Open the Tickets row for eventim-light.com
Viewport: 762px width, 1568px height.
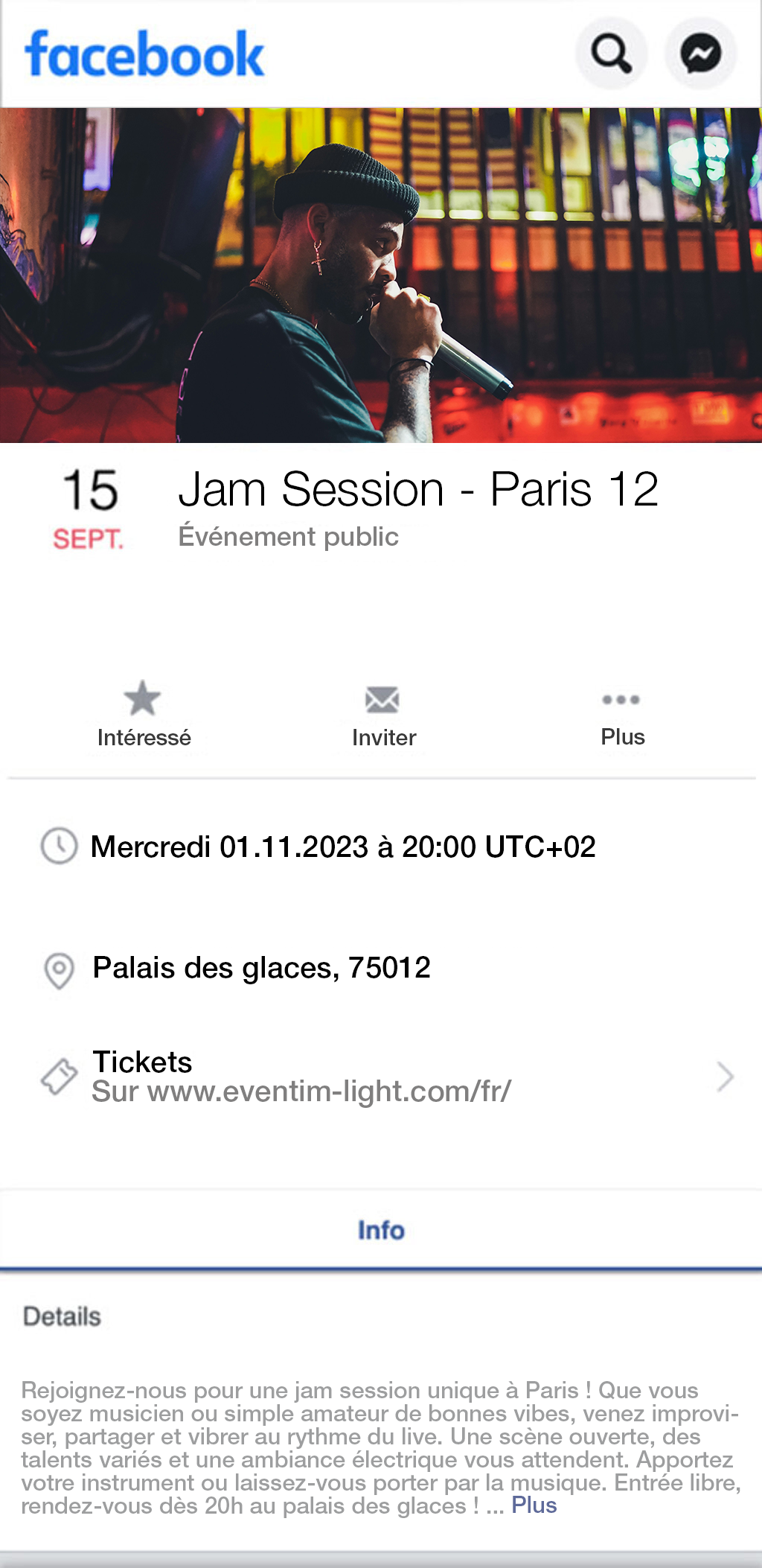pyautogui.click(x=381, y=1077)
